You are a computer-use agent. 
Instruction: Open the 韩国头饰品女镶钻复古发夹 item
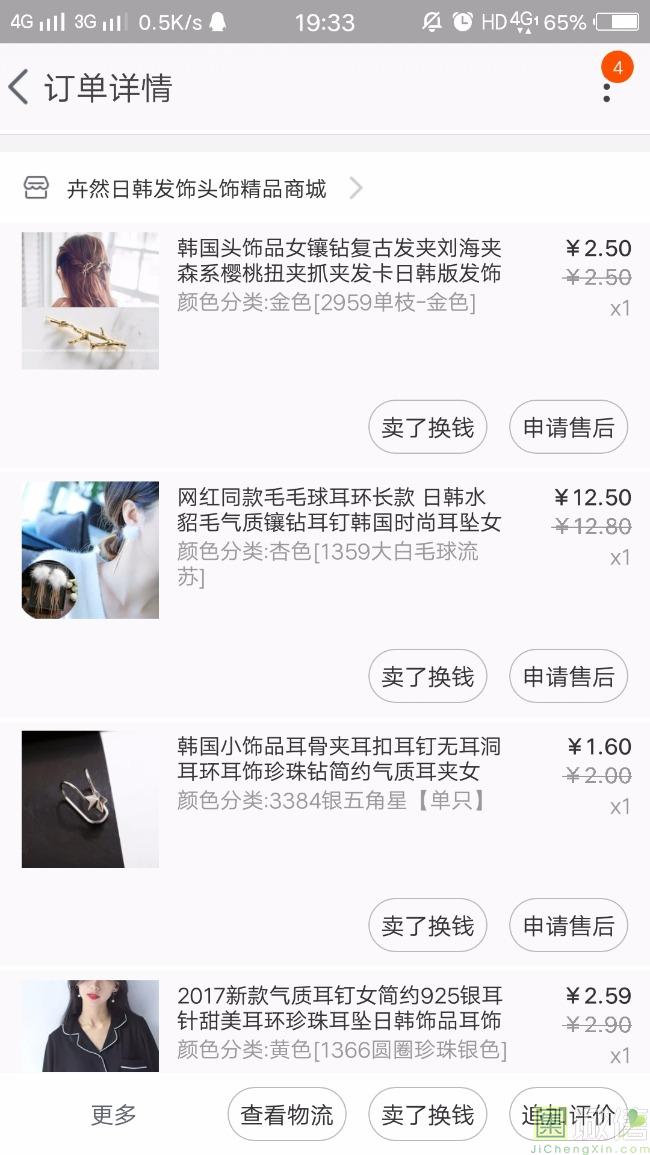coord(339,261)
